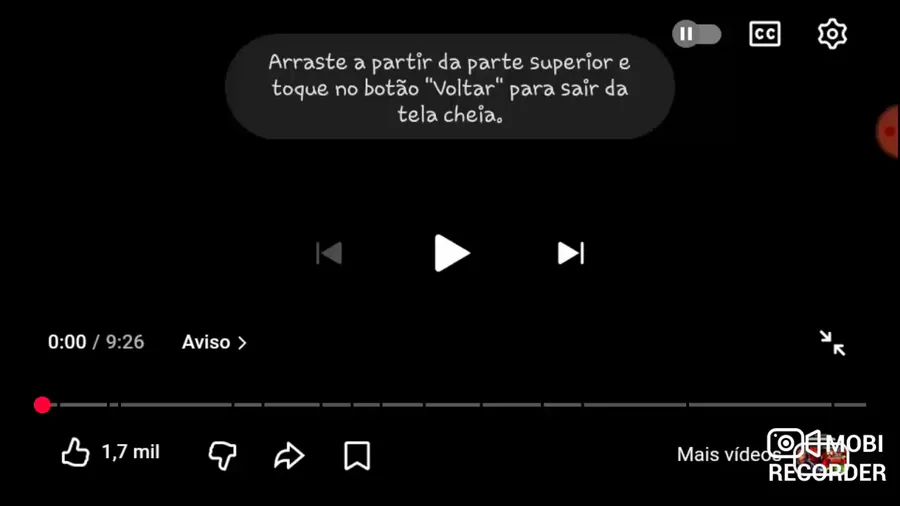Screen dimensions: 900x506
Task: Share this video
Action: click(289, 456)
